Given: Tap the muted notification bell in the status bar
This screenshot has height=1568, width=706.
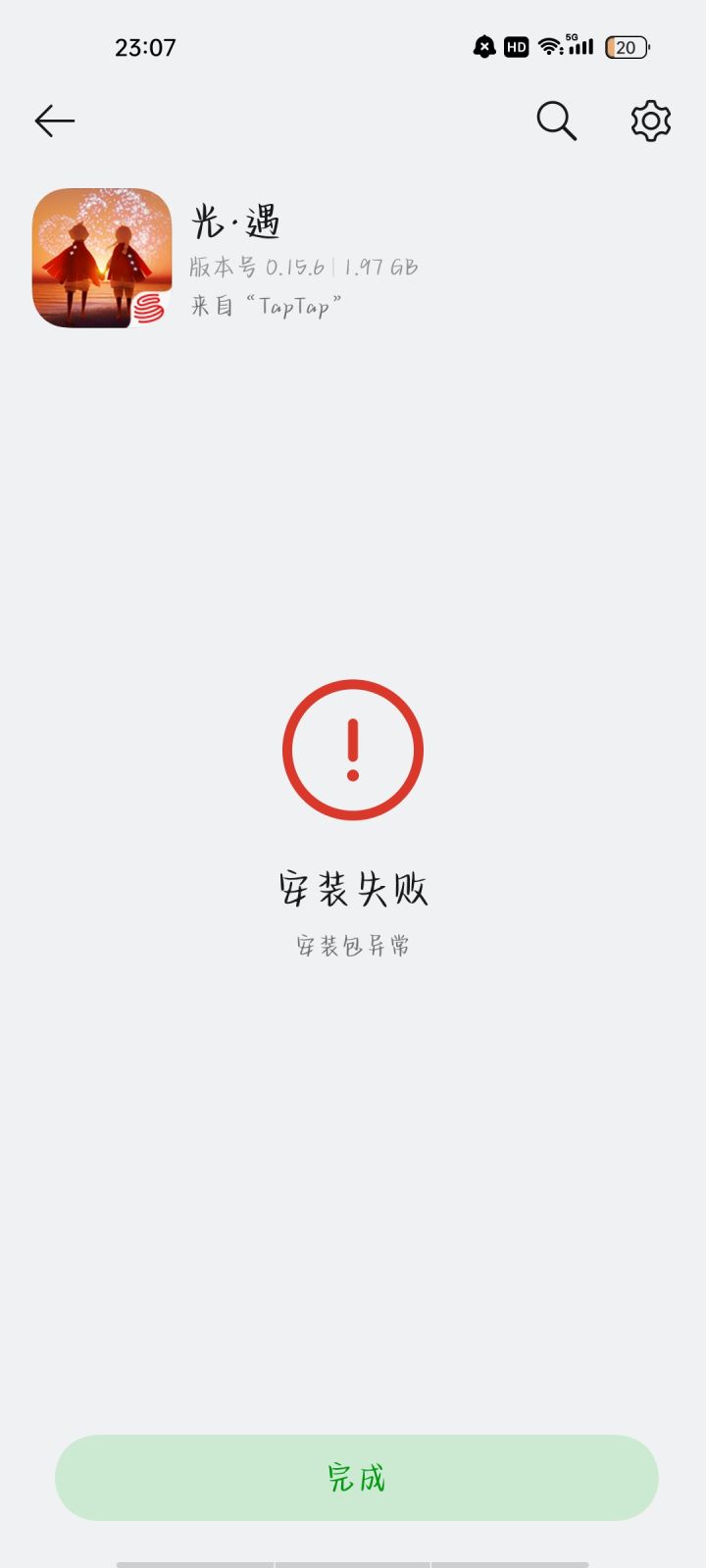Looking at the screenshot, I should [x=482, y=46].
